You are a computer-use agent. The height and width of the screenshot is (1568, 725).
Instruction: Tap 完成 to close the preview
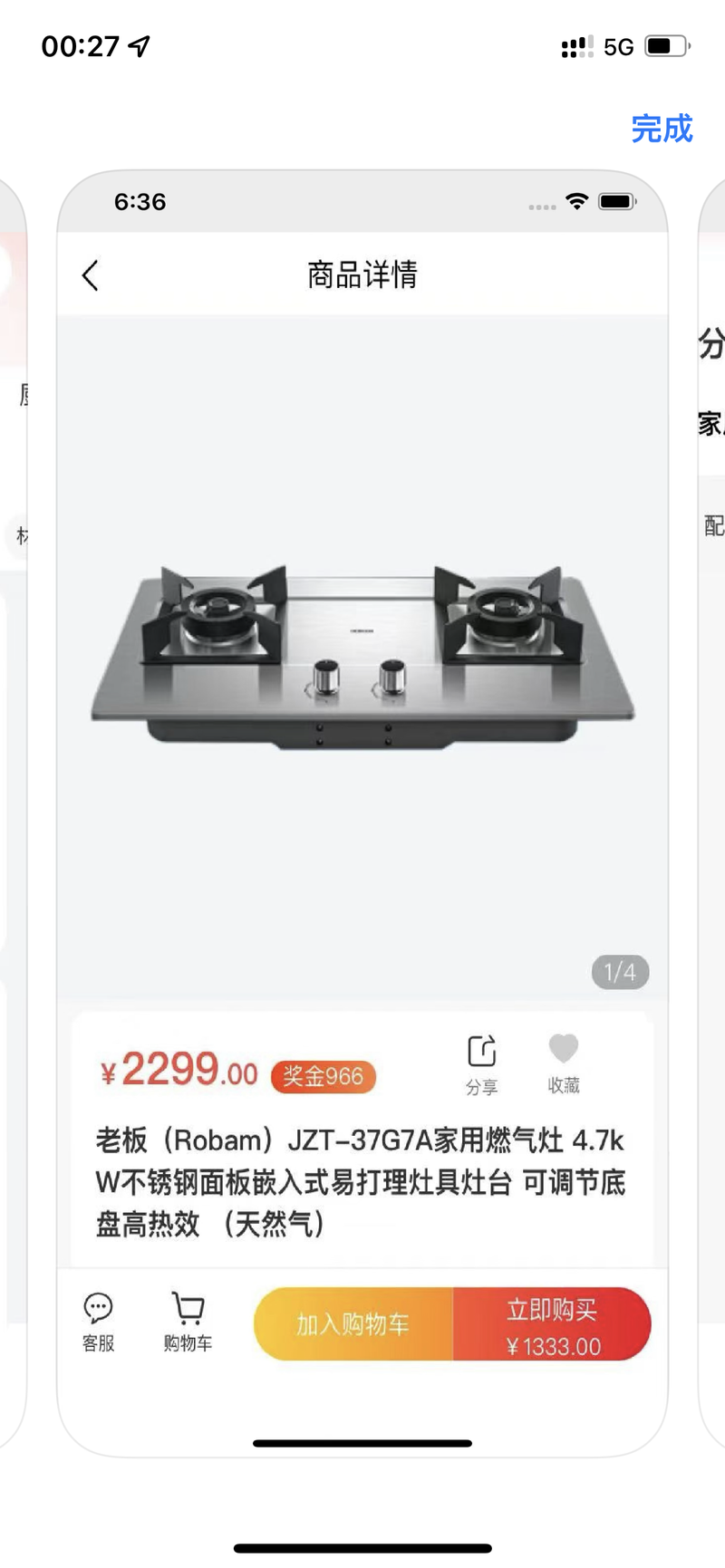662,129
